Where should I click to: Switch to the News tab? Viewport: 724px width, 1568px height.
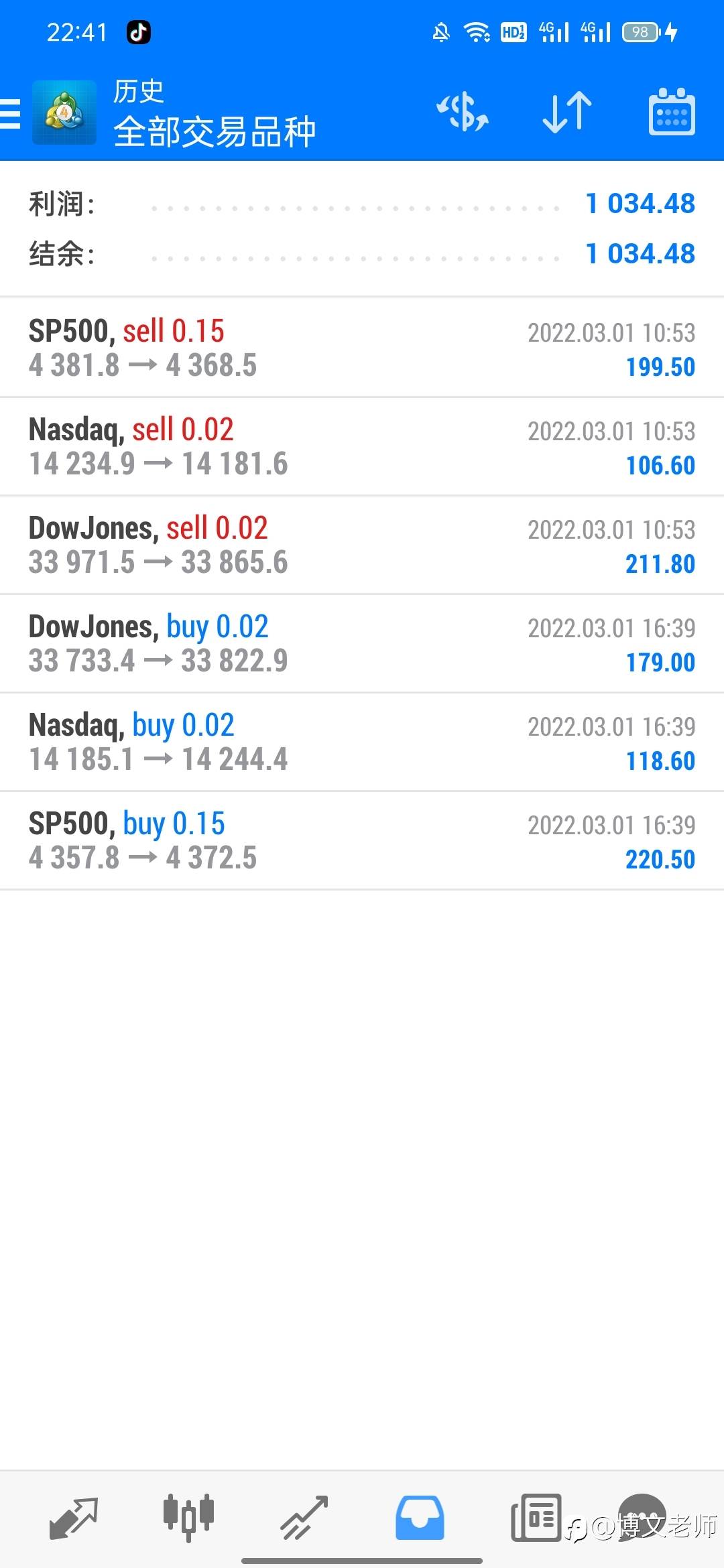coord(536,1518)
